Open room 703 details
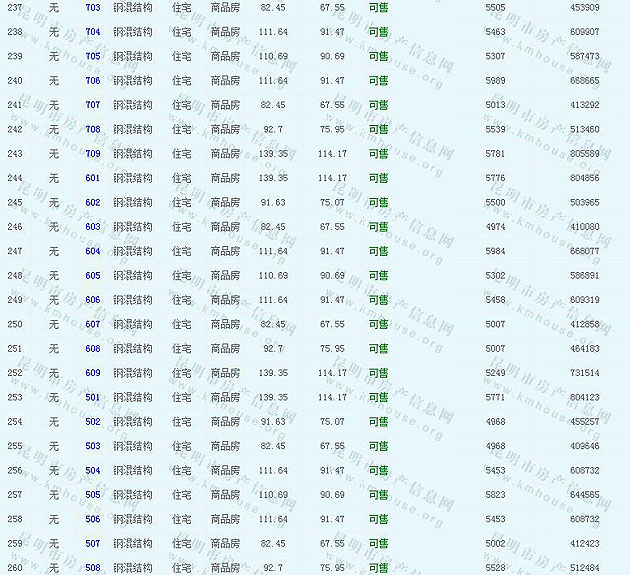 point(93,8)
